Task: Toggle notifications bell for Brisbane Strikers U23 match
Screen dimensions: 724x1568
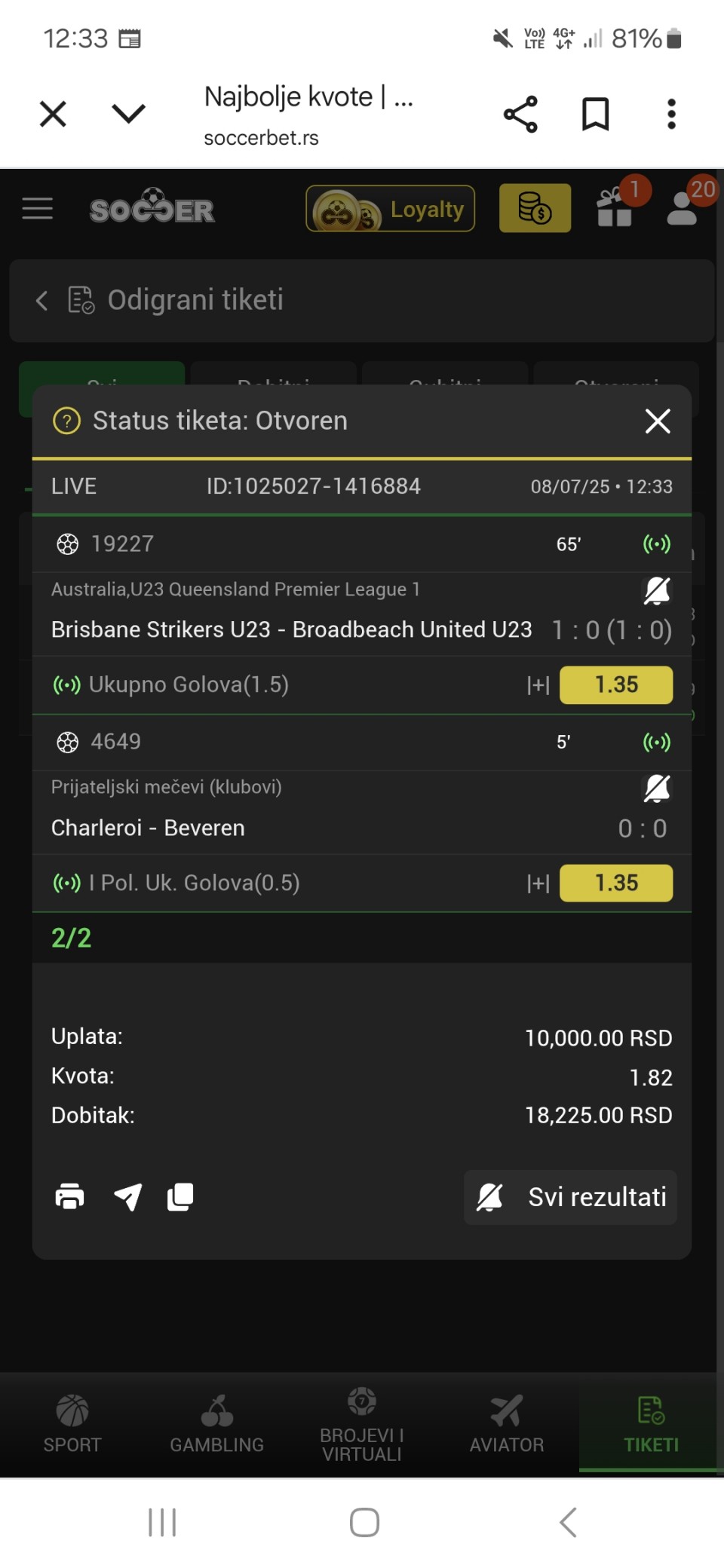Action: [x=657, y=591]
